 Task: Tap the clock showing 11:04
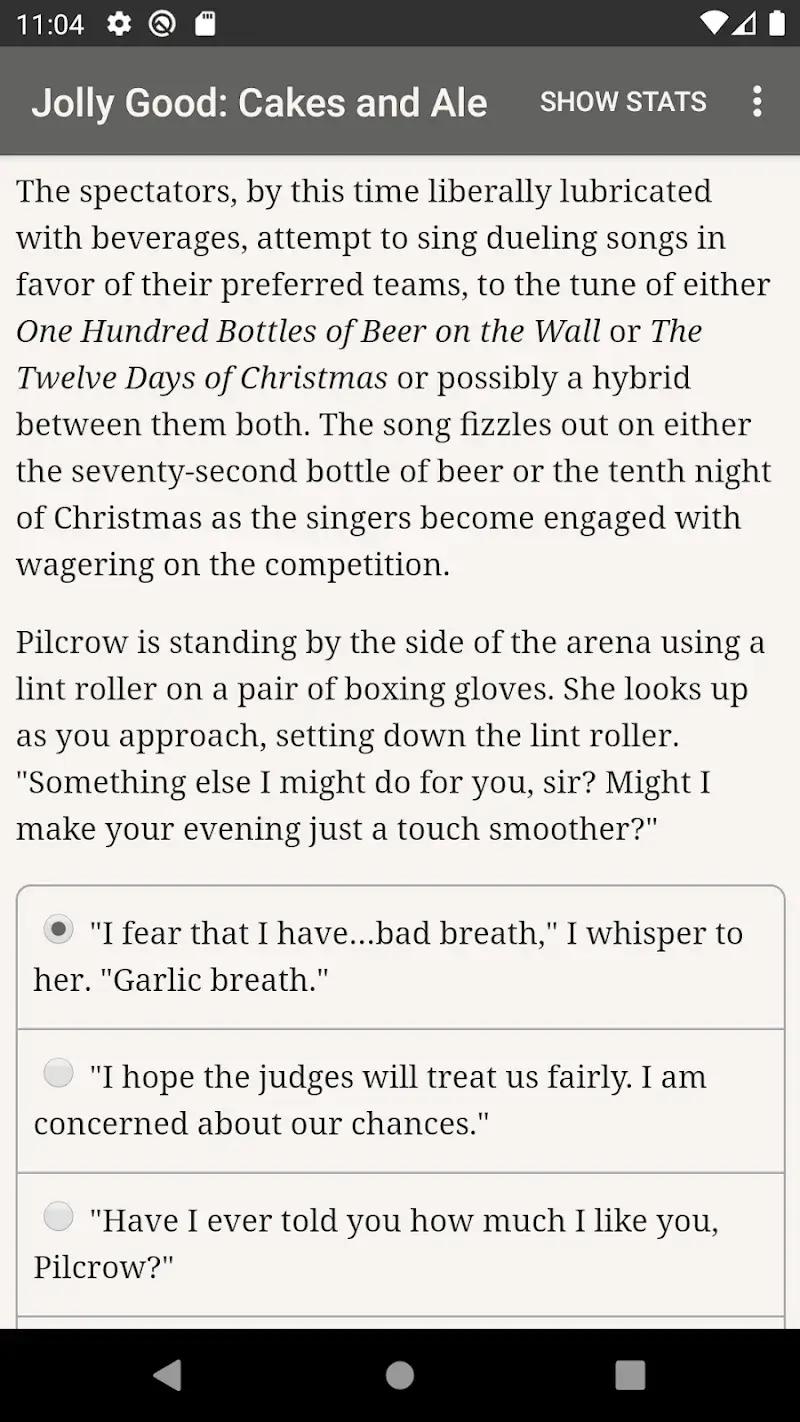(50, 22)
